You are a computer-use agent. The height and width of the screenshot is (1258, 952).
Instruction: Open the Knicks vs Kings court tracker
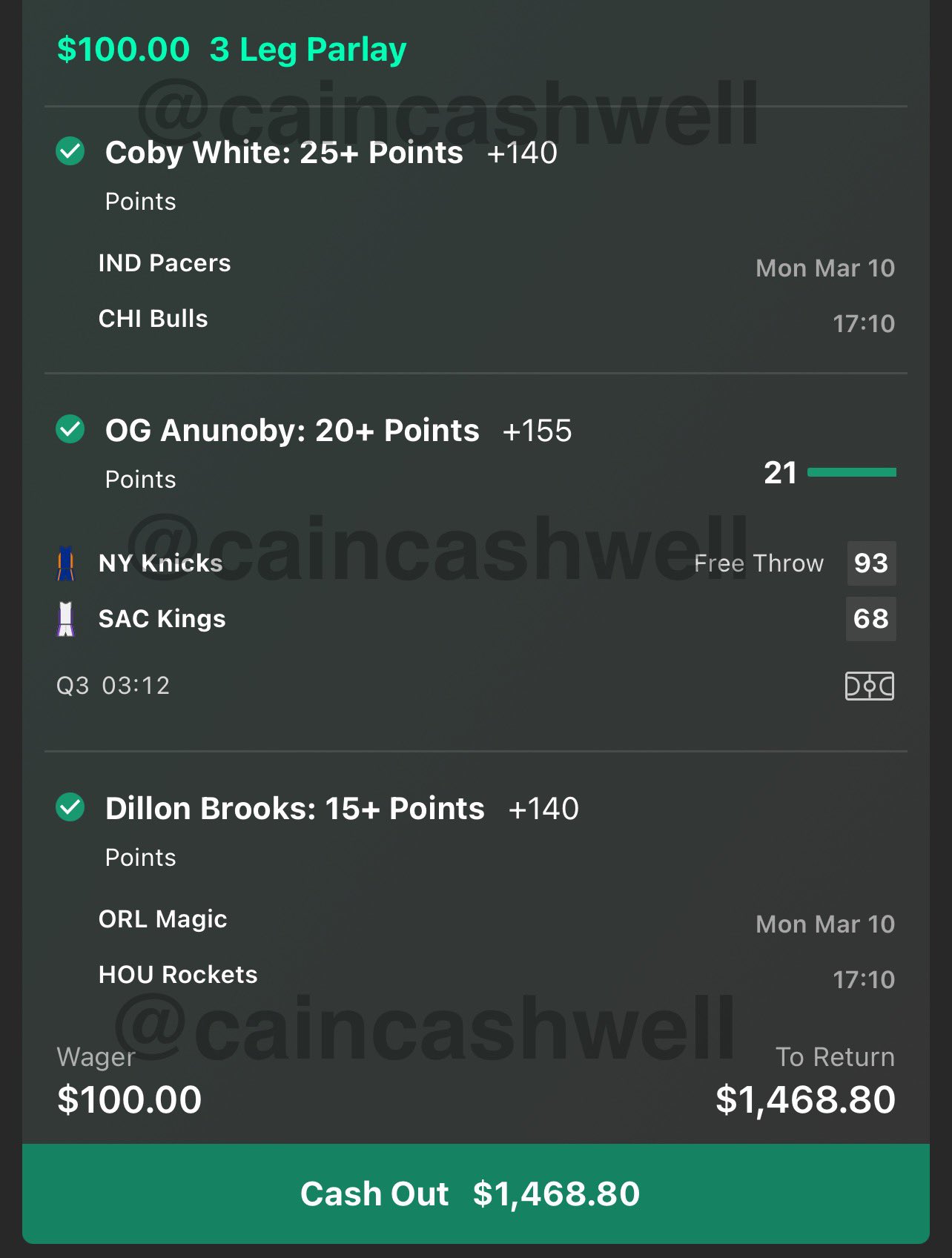(x=869, y=686)
